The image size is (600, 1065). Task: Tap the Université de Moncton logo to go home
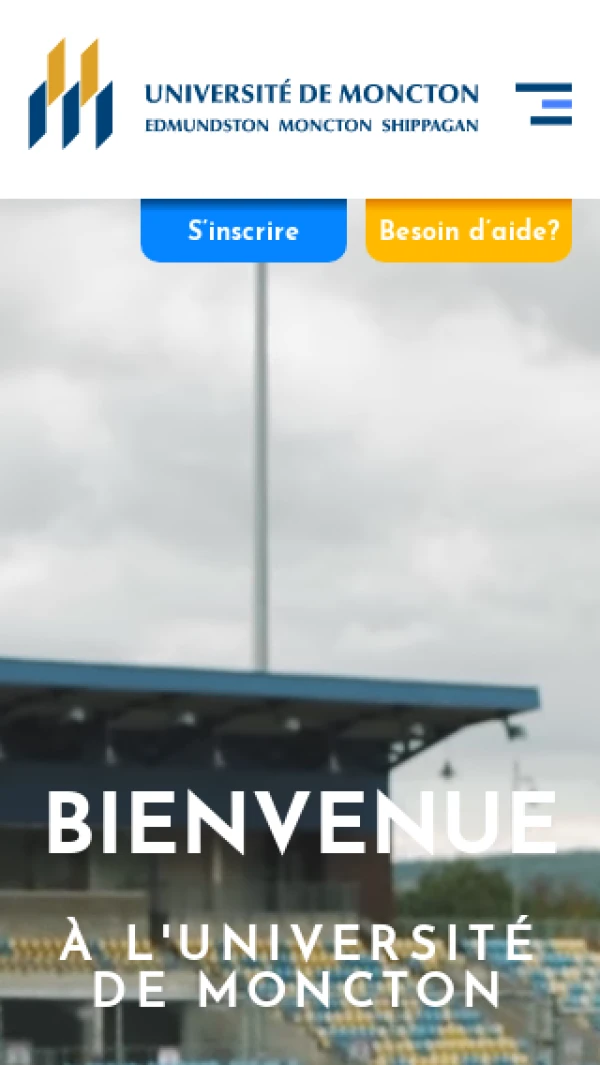pyautogui.click(x=253, y=95)
